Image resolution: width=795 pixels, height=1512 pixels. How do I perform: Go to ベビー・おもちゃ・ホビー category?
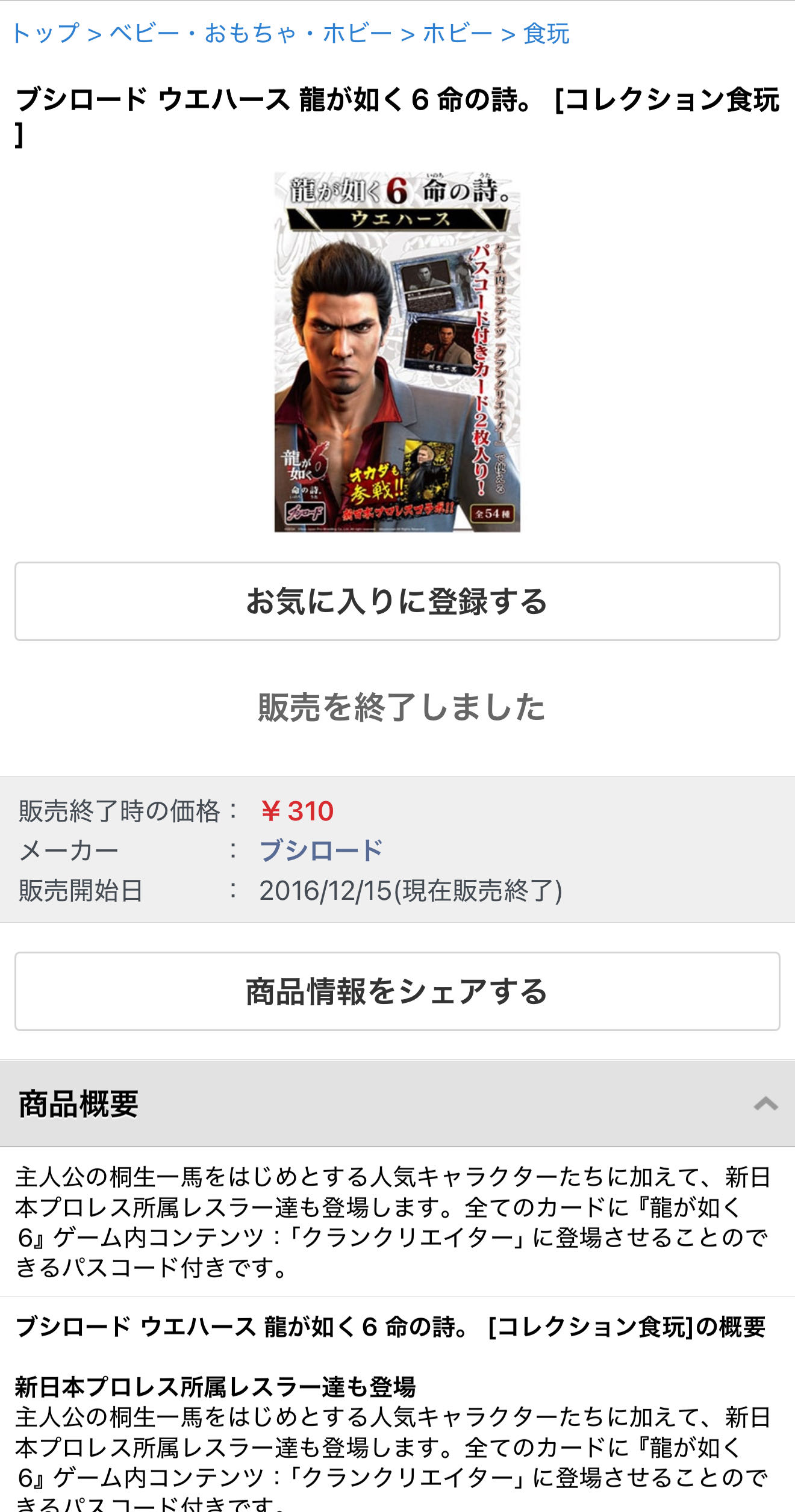click(x=251, y=33)
